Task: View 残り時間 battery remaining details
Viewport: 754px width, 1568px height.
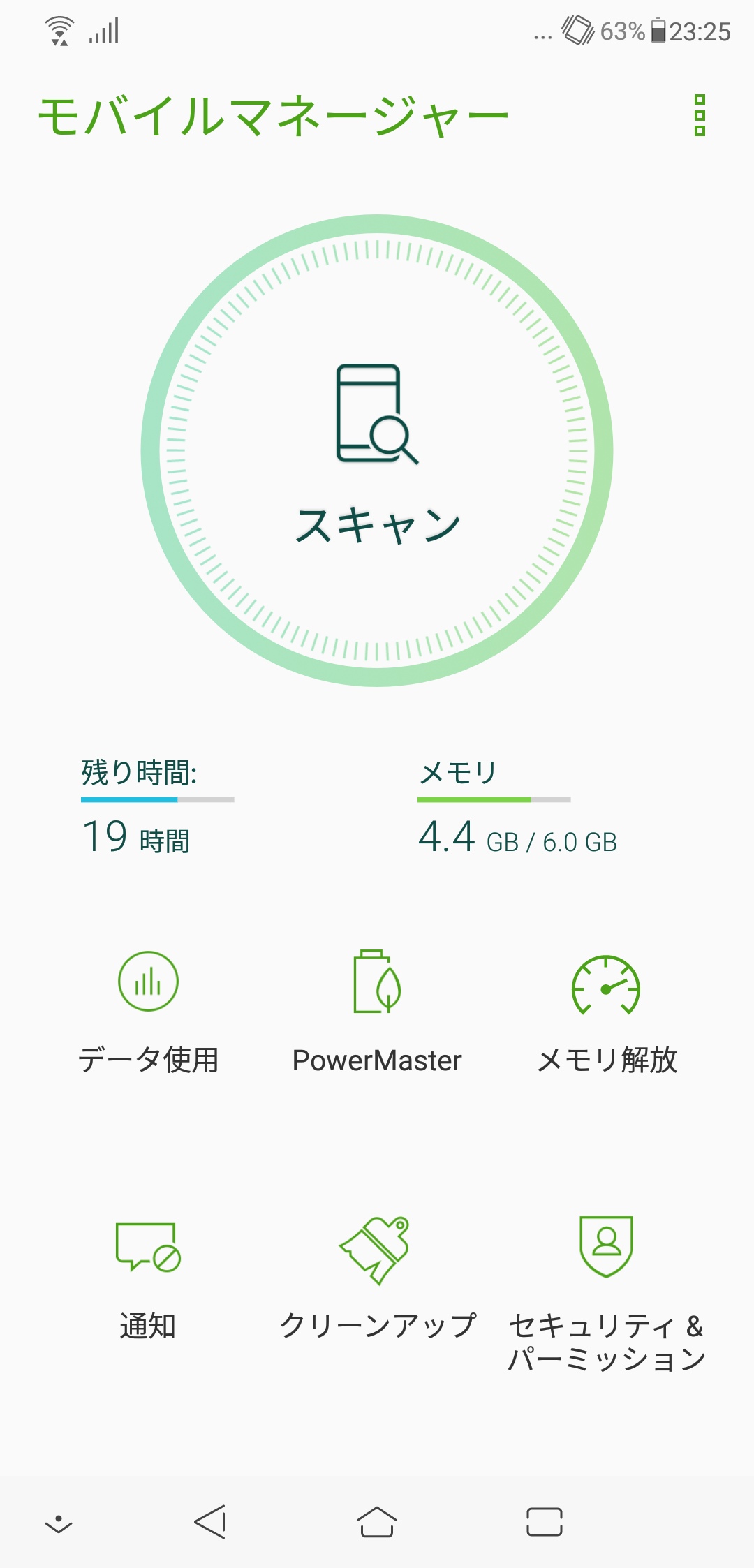Action: [157, 806]
